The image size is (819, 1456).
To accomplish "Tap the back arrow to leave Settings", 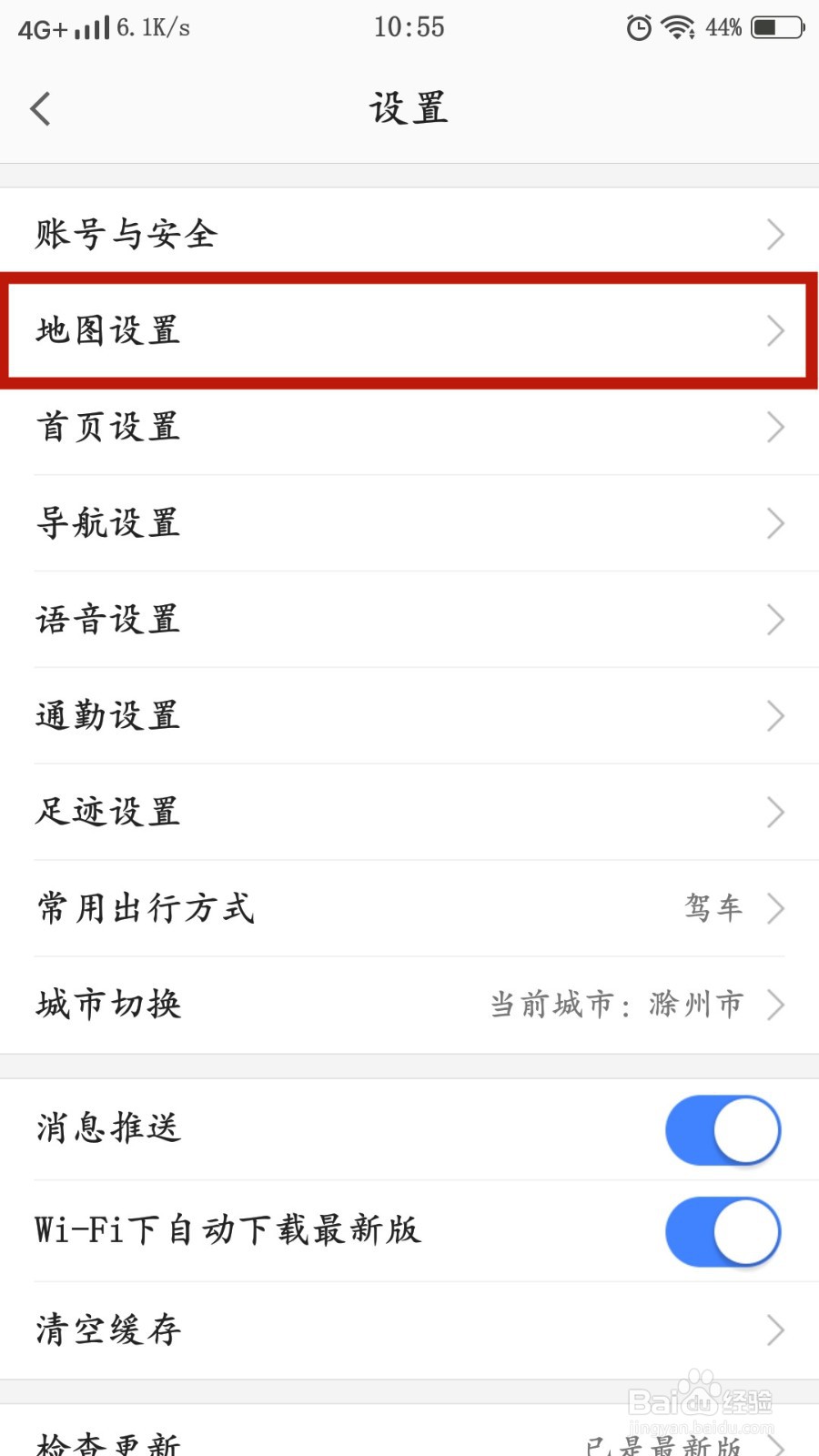I will pyautogui.click(x=40, y=107).
